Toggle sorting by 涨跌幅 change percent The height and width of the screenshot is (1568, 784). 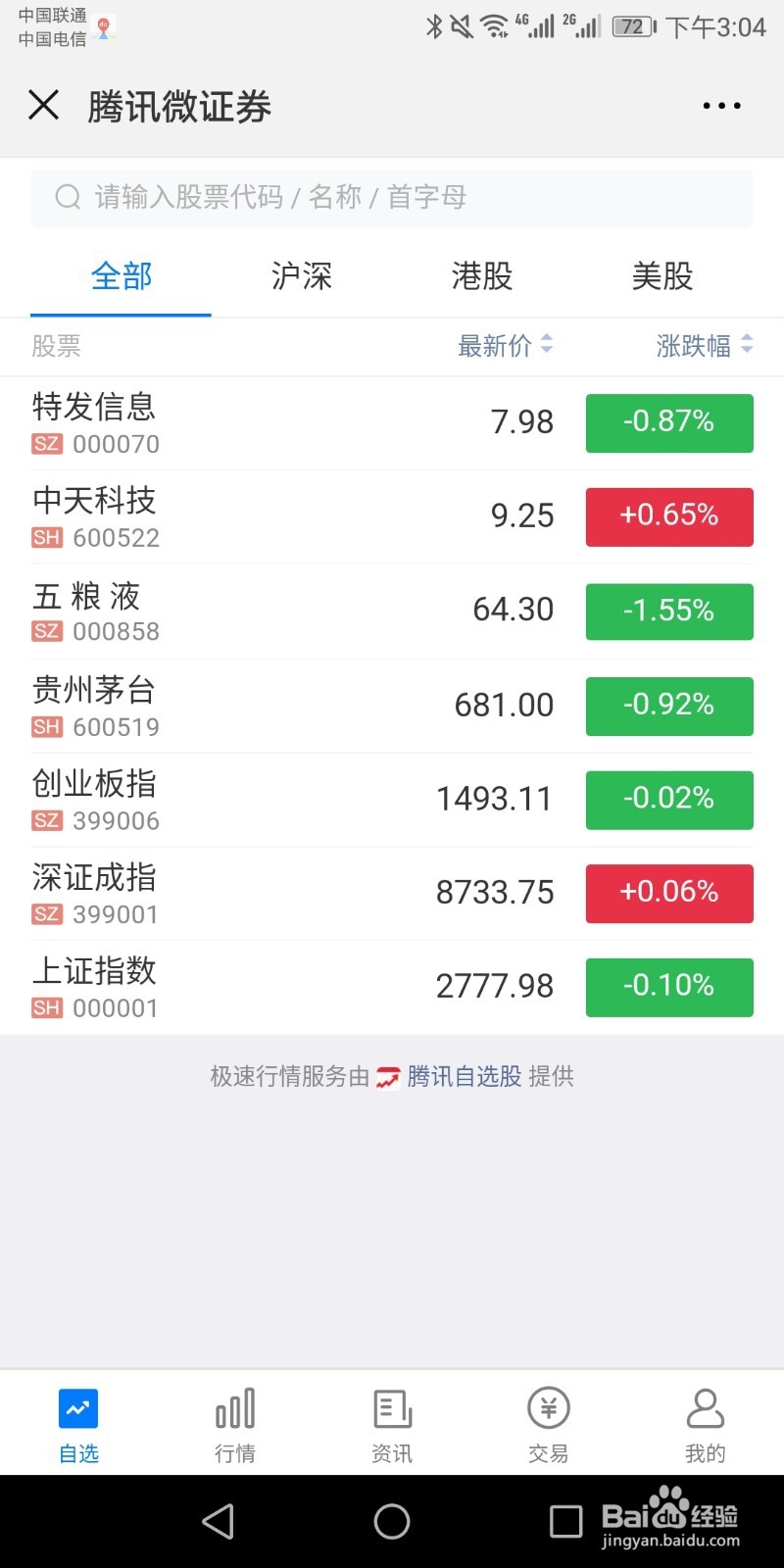click(x=705, y=346)
